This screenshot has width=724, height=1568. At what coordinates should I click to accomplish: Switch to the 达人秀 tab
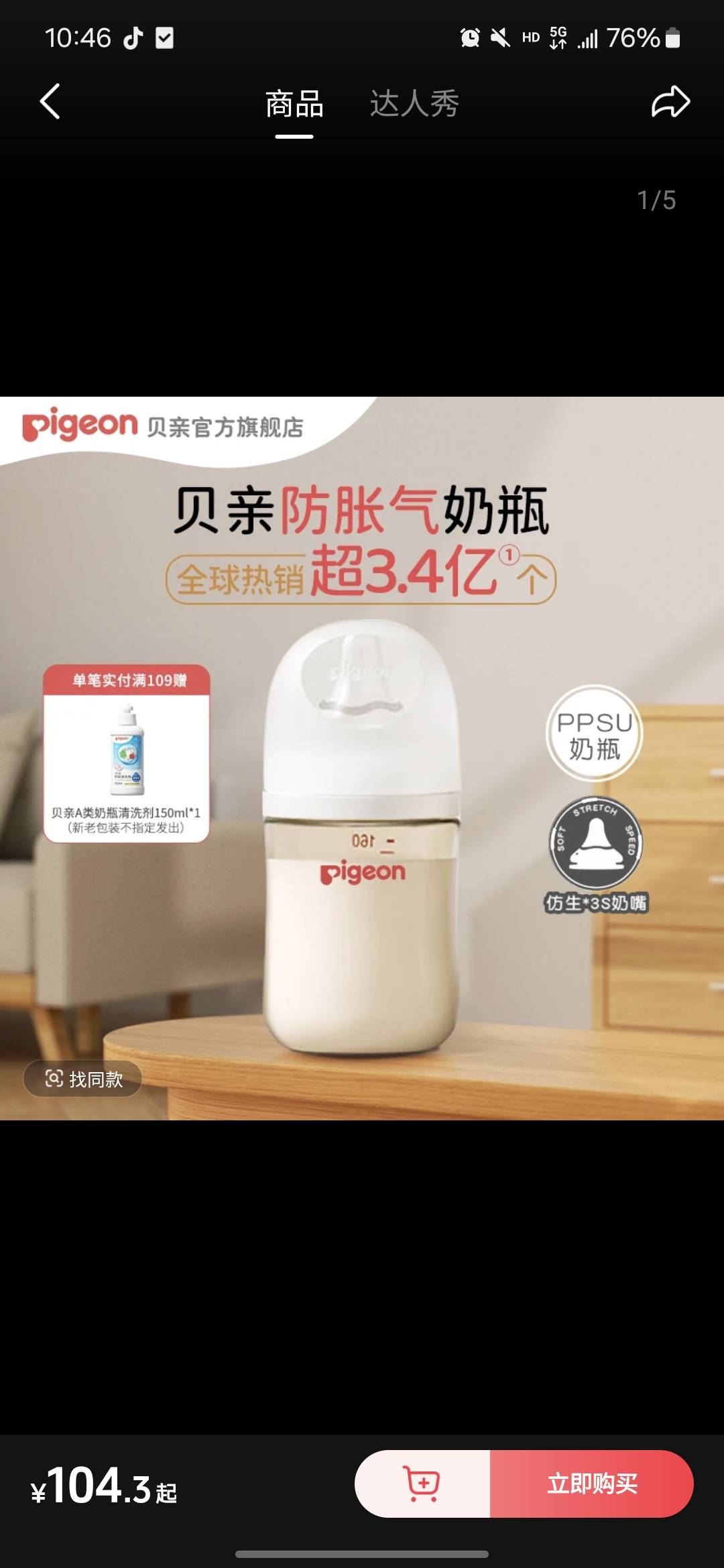coord(414,105)
